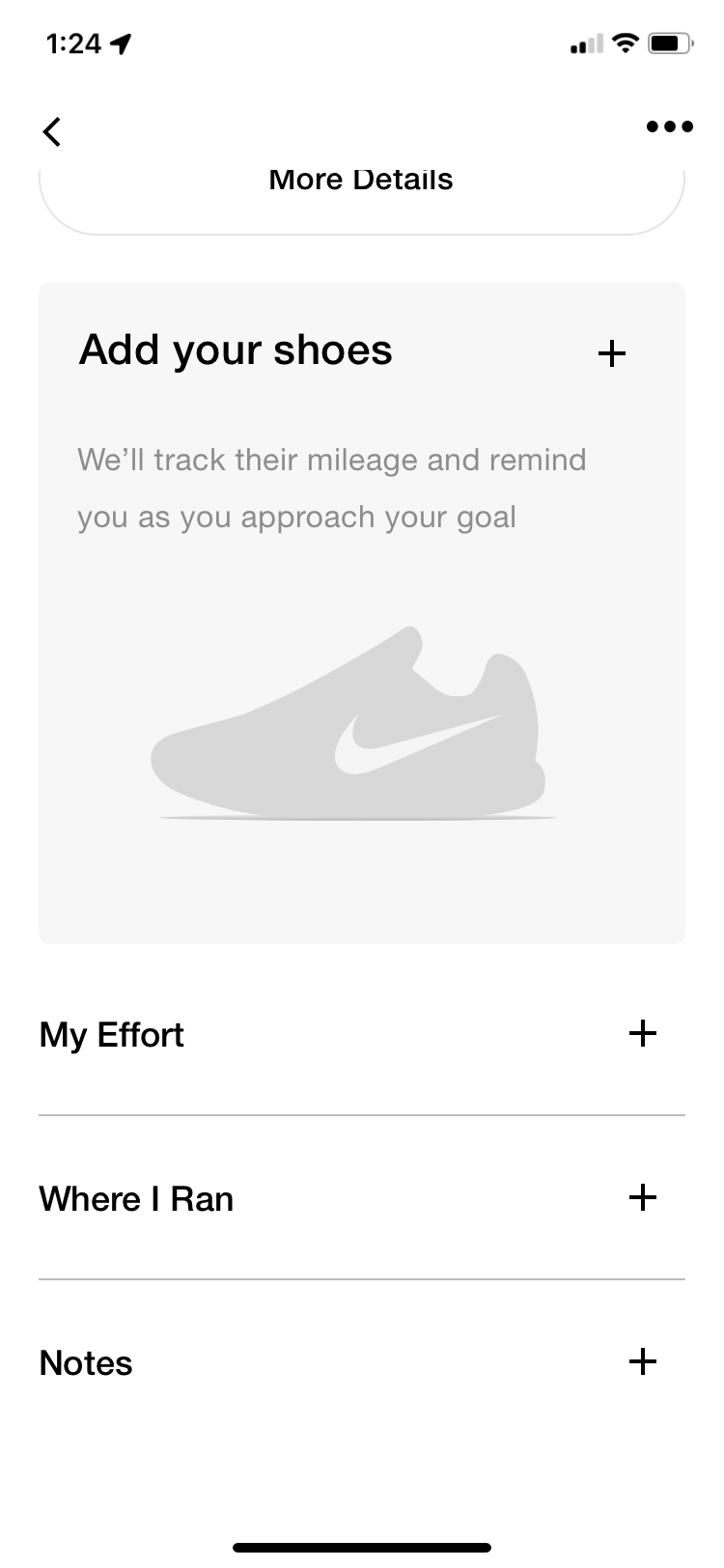Expand the My Effort section
Viewport: 724px width, 1568px height.
pyautogui.click(x=110, y=1034)
